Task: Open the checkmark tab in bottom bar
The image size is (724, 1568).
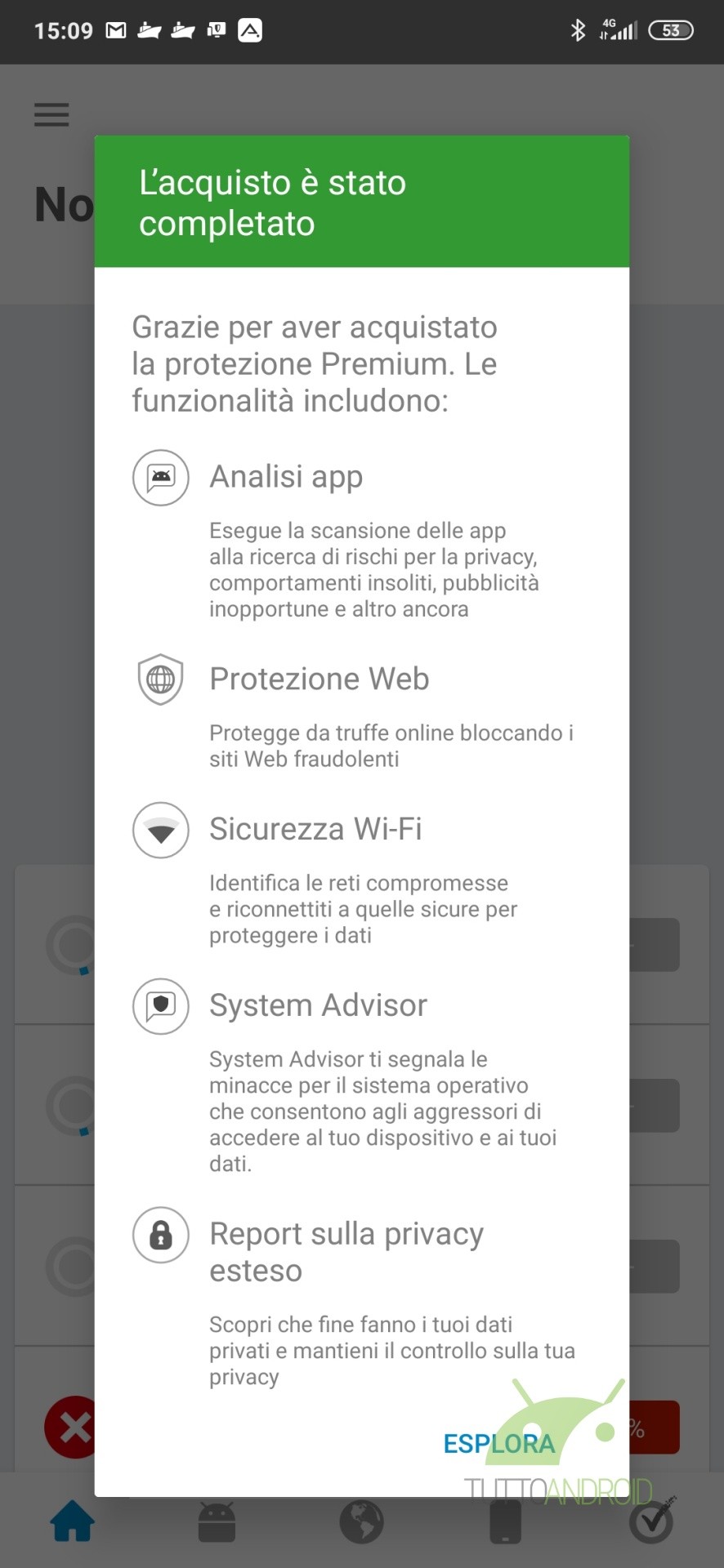Action: [651, 1521]
